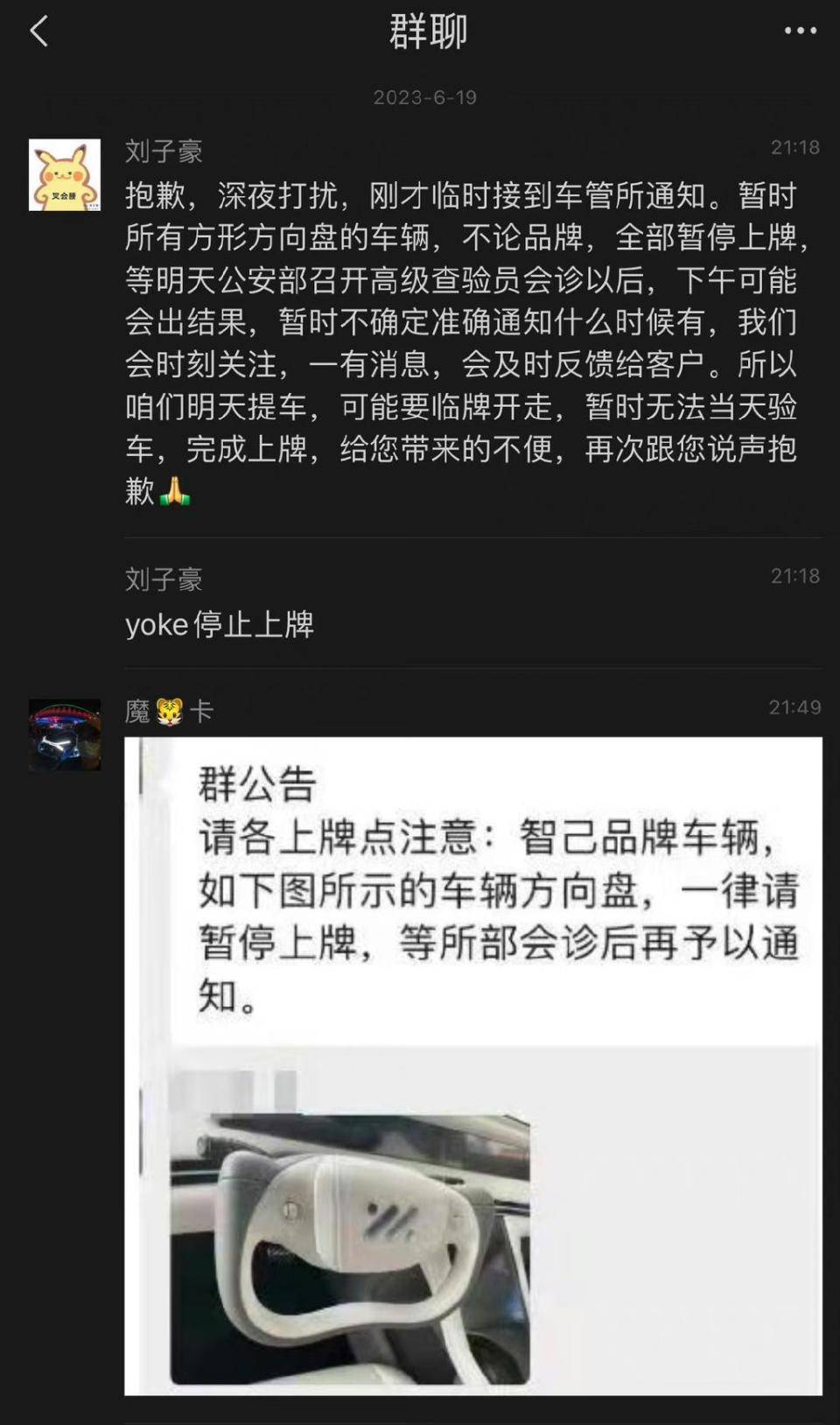This screenshot has width=840, height=1425.
Task: Open 魔卡's avatar profile
Action: [x=65, y=735]
